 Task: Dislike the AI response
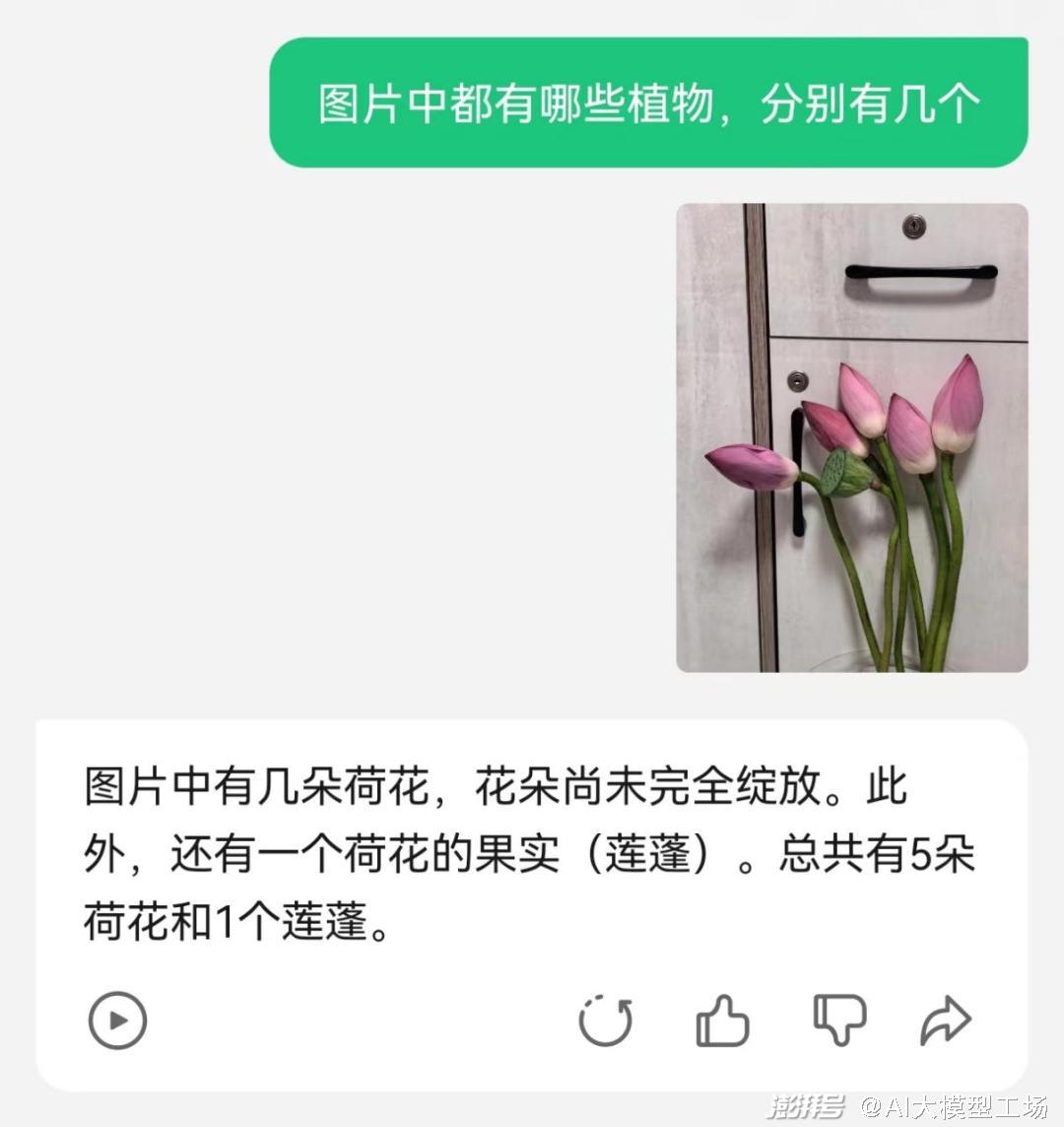(x=839, y=1020)
